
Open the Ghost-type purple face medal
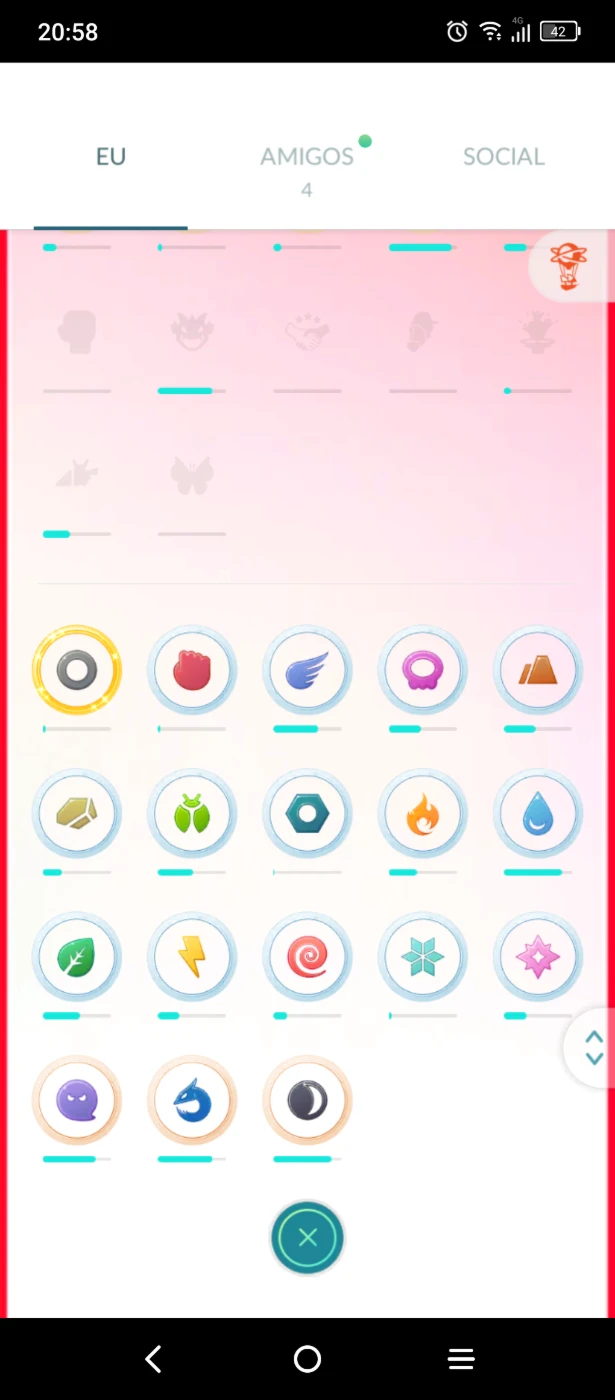point(77,1102)
